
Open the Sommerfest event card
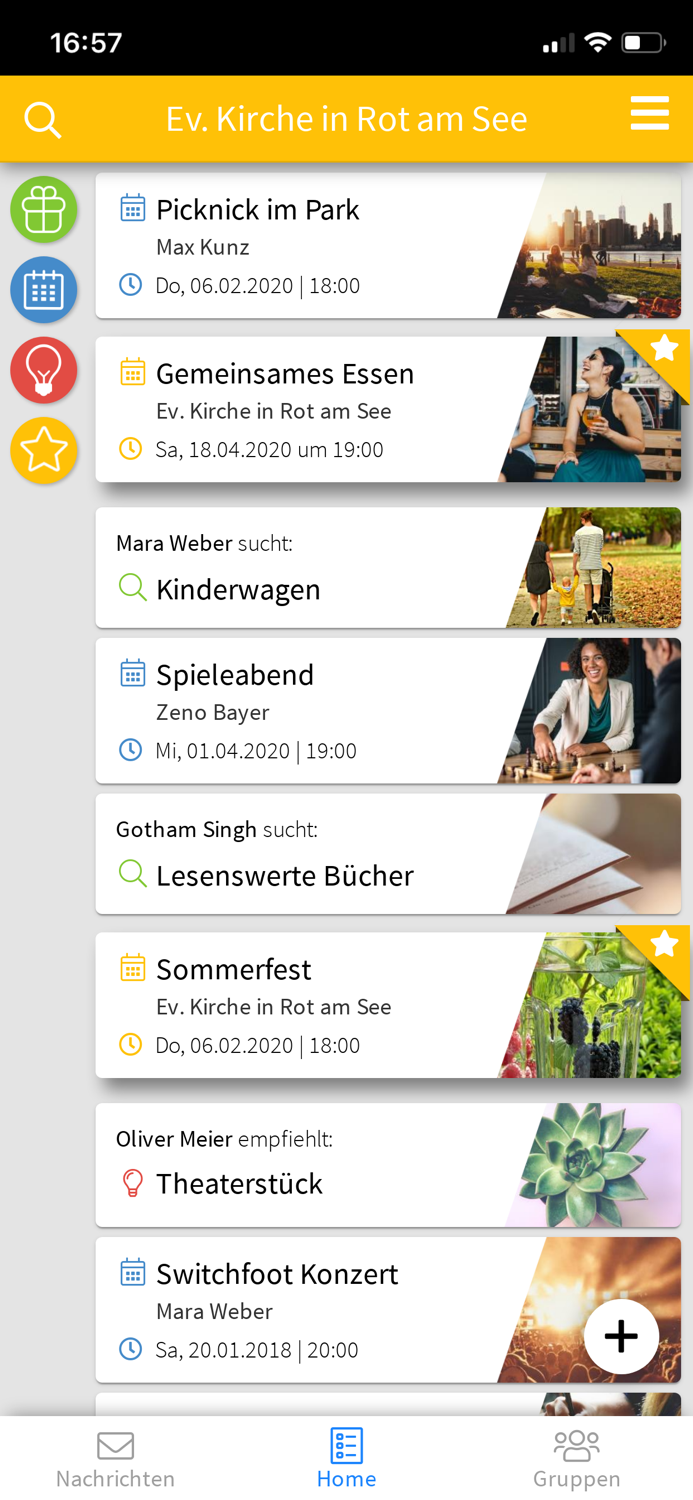coord(300,1006)
